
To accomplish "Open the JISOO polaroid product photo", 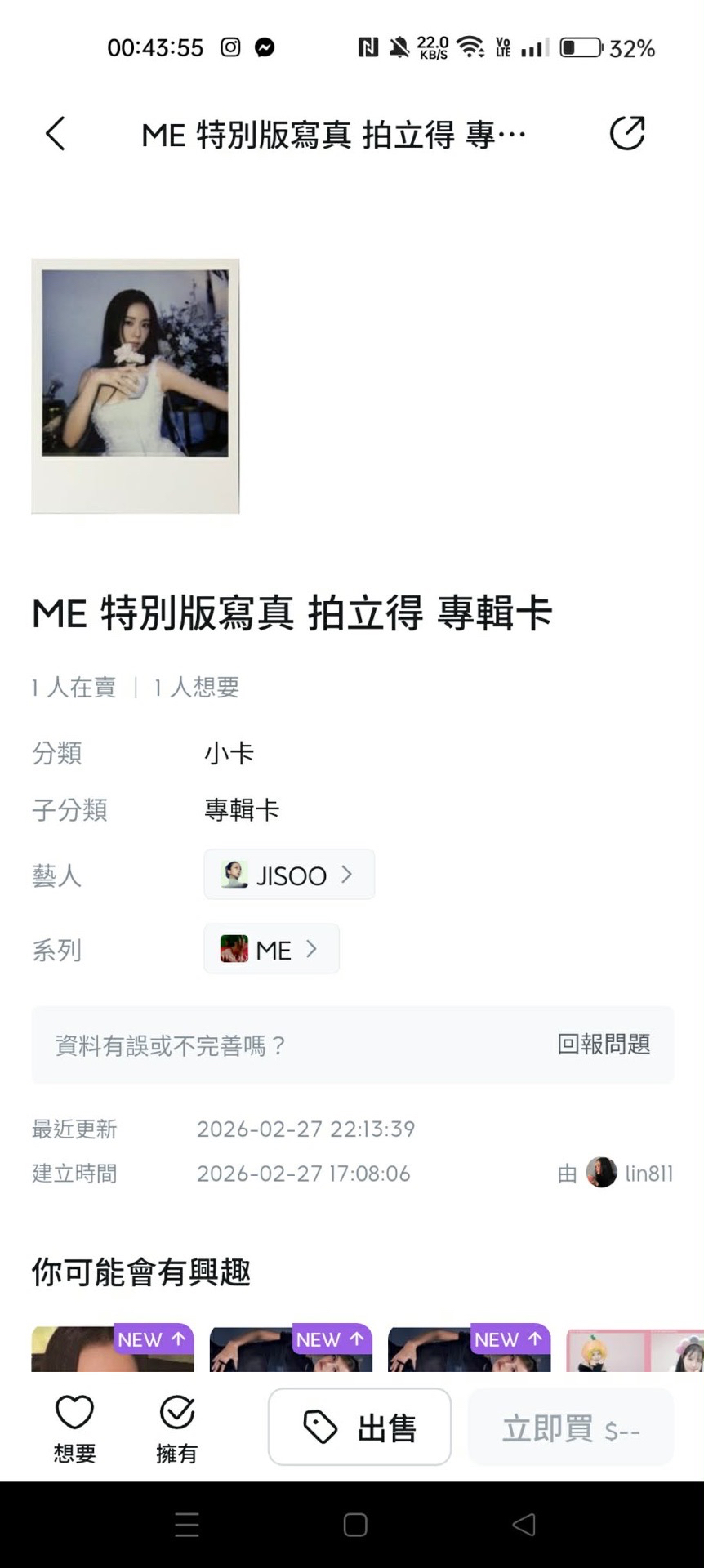I will [135, 385].
